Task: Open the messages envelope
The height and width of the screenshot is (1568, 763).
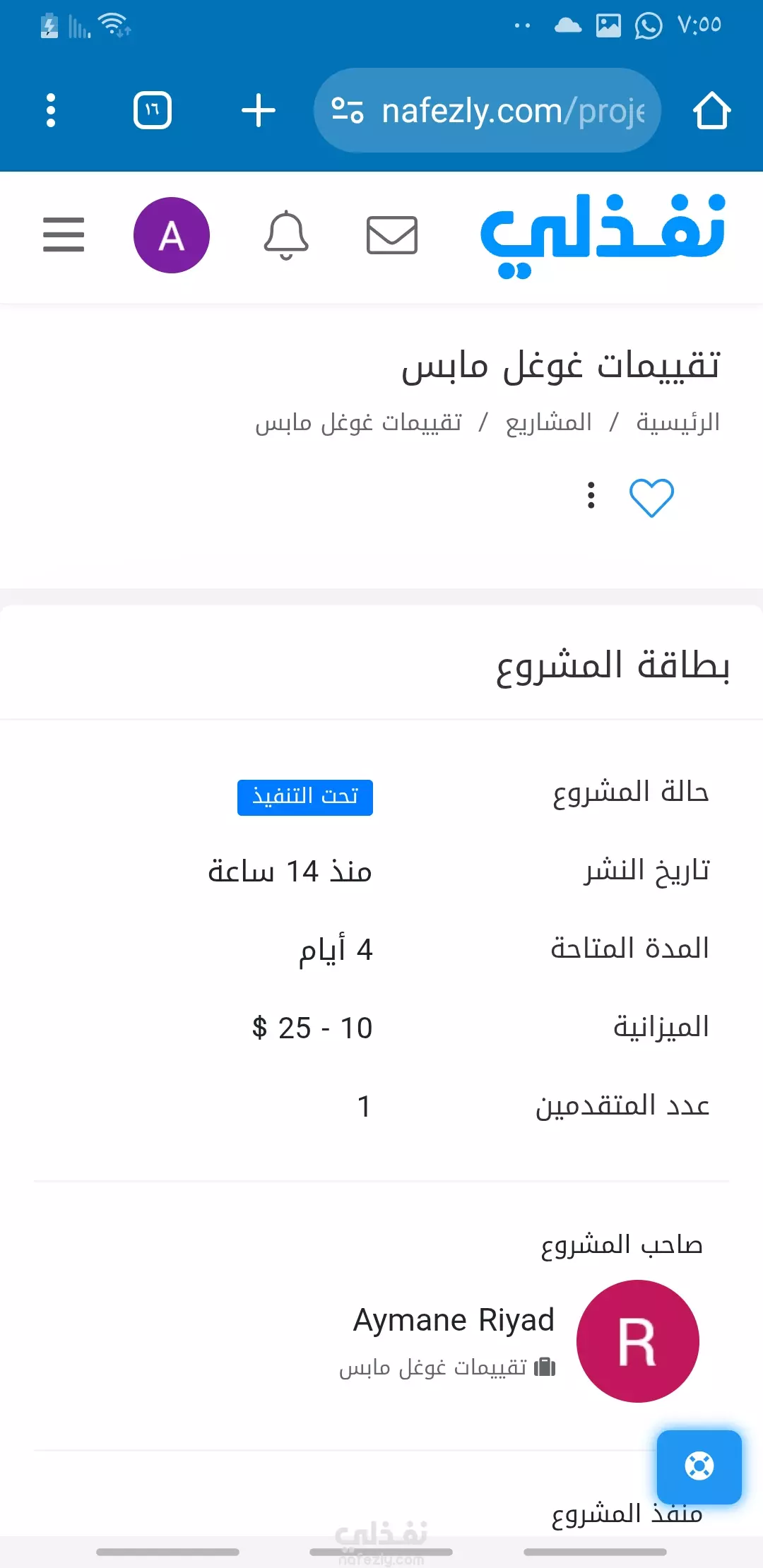Action: point(392,235)
